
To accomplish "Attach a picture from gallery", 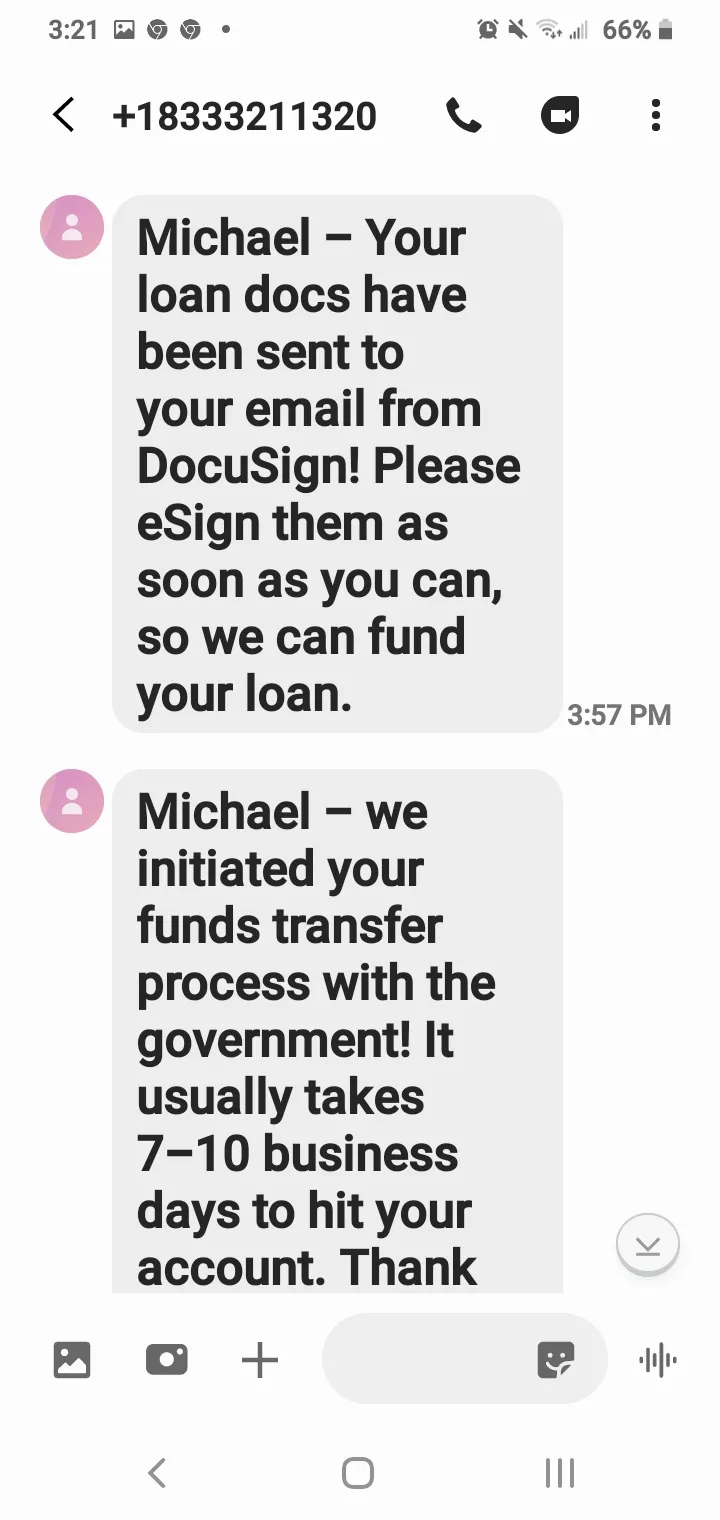I will pos(72,1360).
